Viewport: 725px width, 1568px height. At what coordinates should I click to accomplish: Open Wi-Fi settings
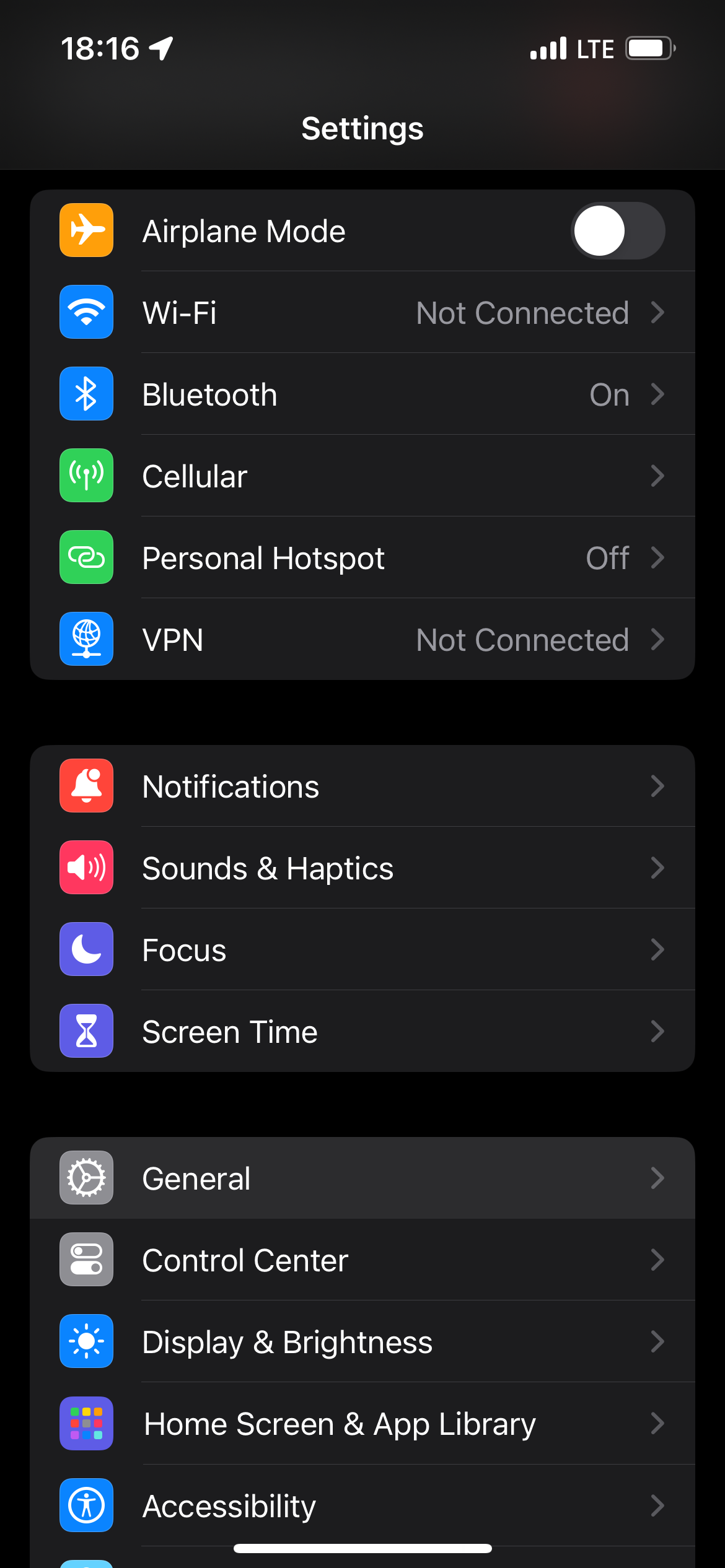[x=362, y=312]
